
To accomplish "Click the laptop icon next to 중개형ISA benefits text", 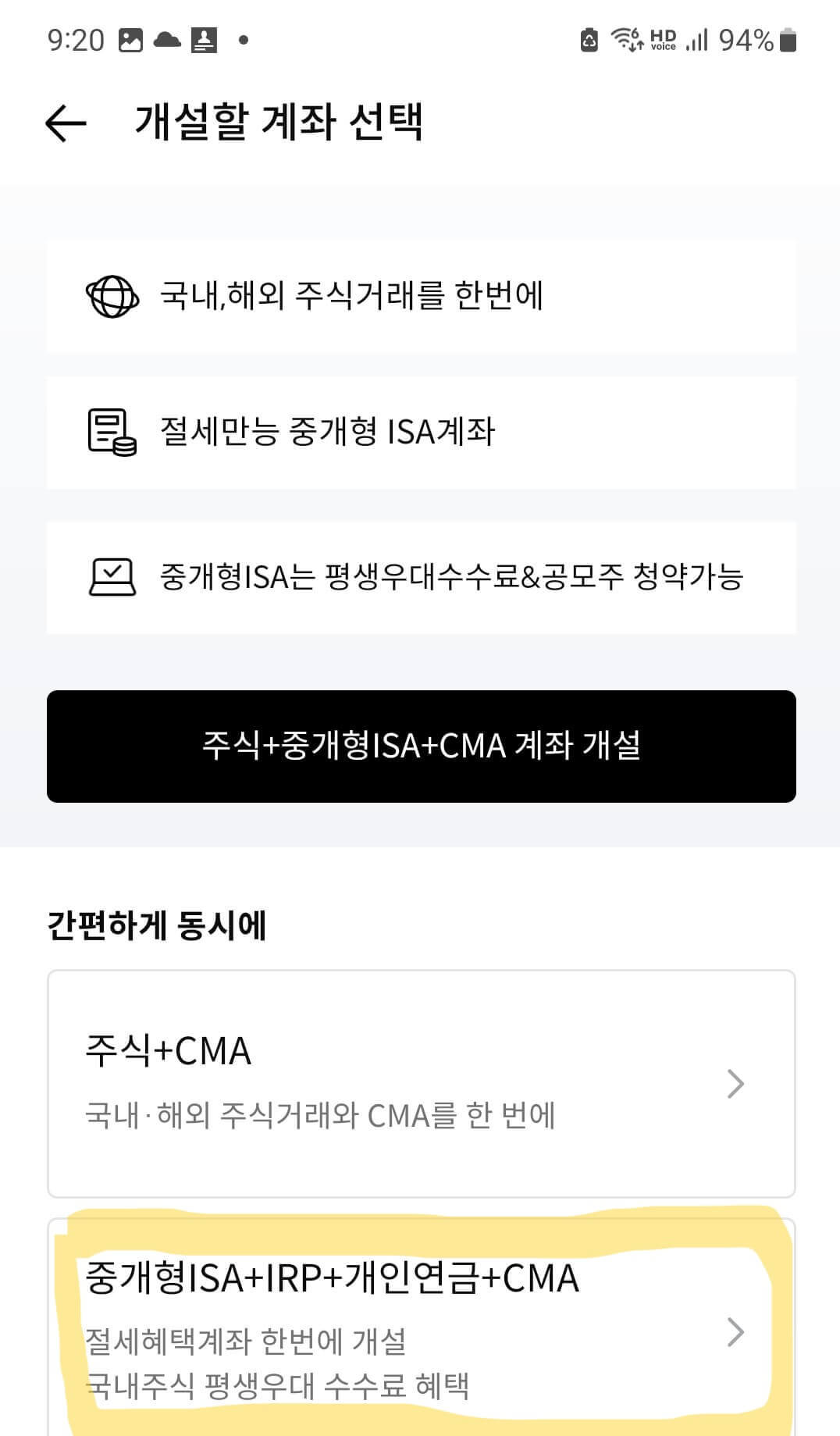I will 111,575.
